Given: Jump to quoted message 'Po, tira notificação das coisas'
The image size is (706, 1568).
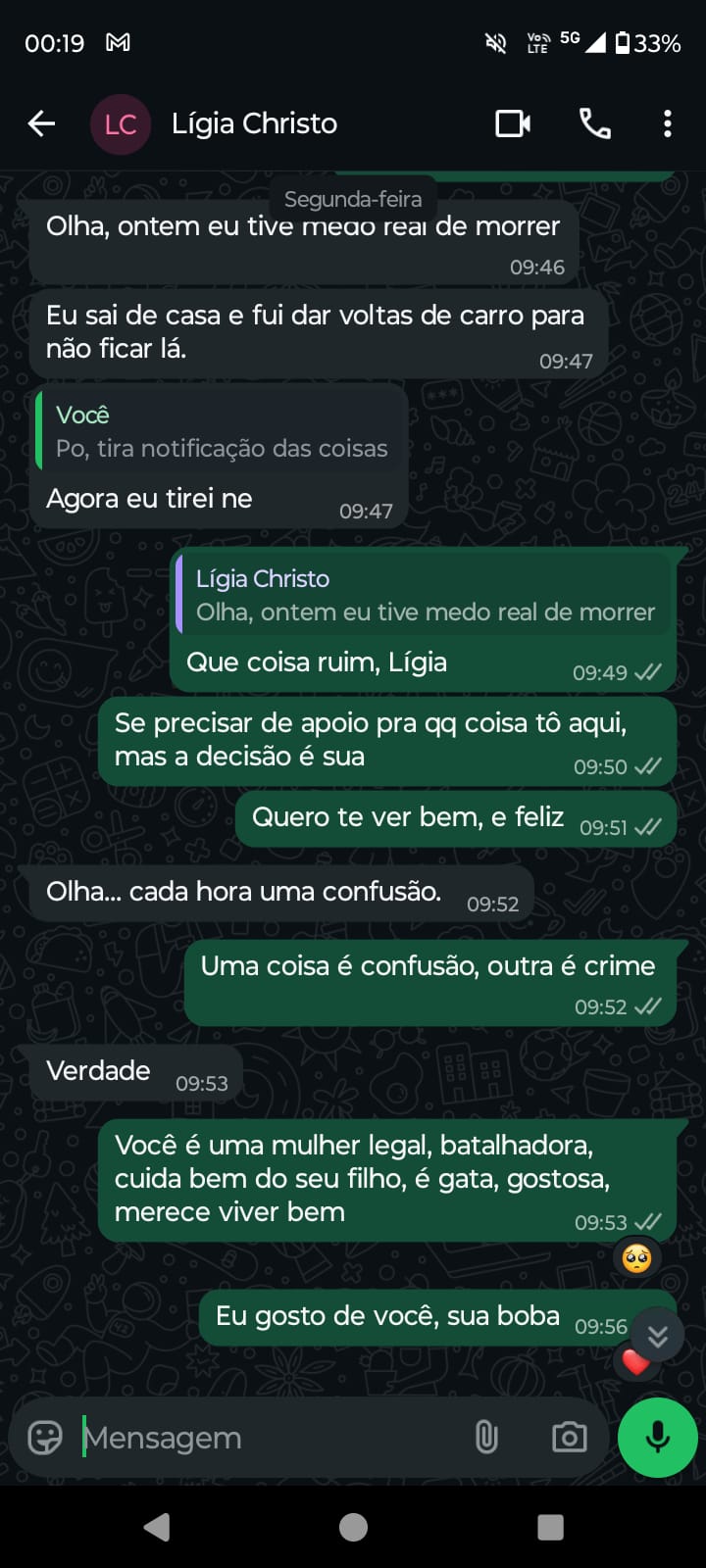Looking at the screenshot, I should [x=222, y=432].
